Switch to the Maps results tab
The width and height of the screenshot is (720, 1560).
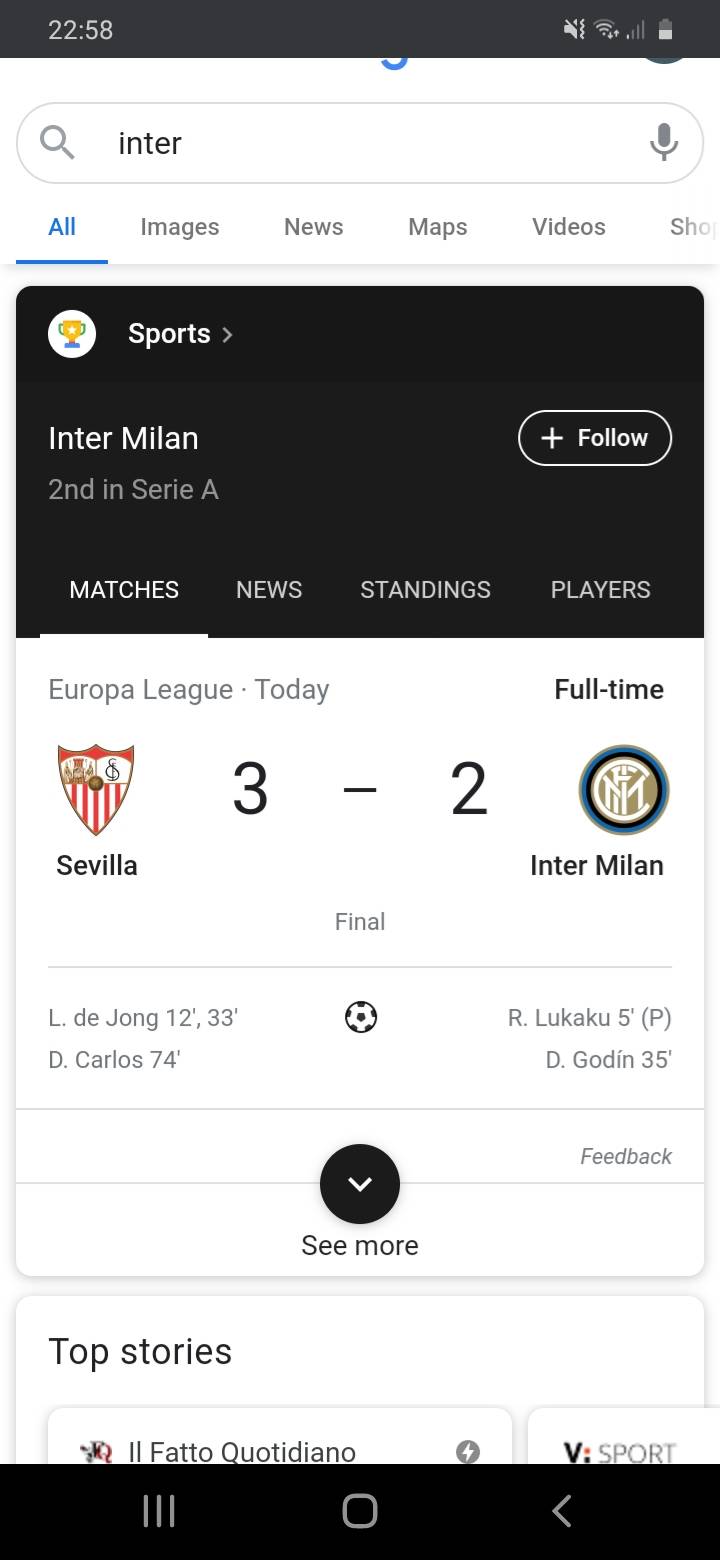click(437, 227)
